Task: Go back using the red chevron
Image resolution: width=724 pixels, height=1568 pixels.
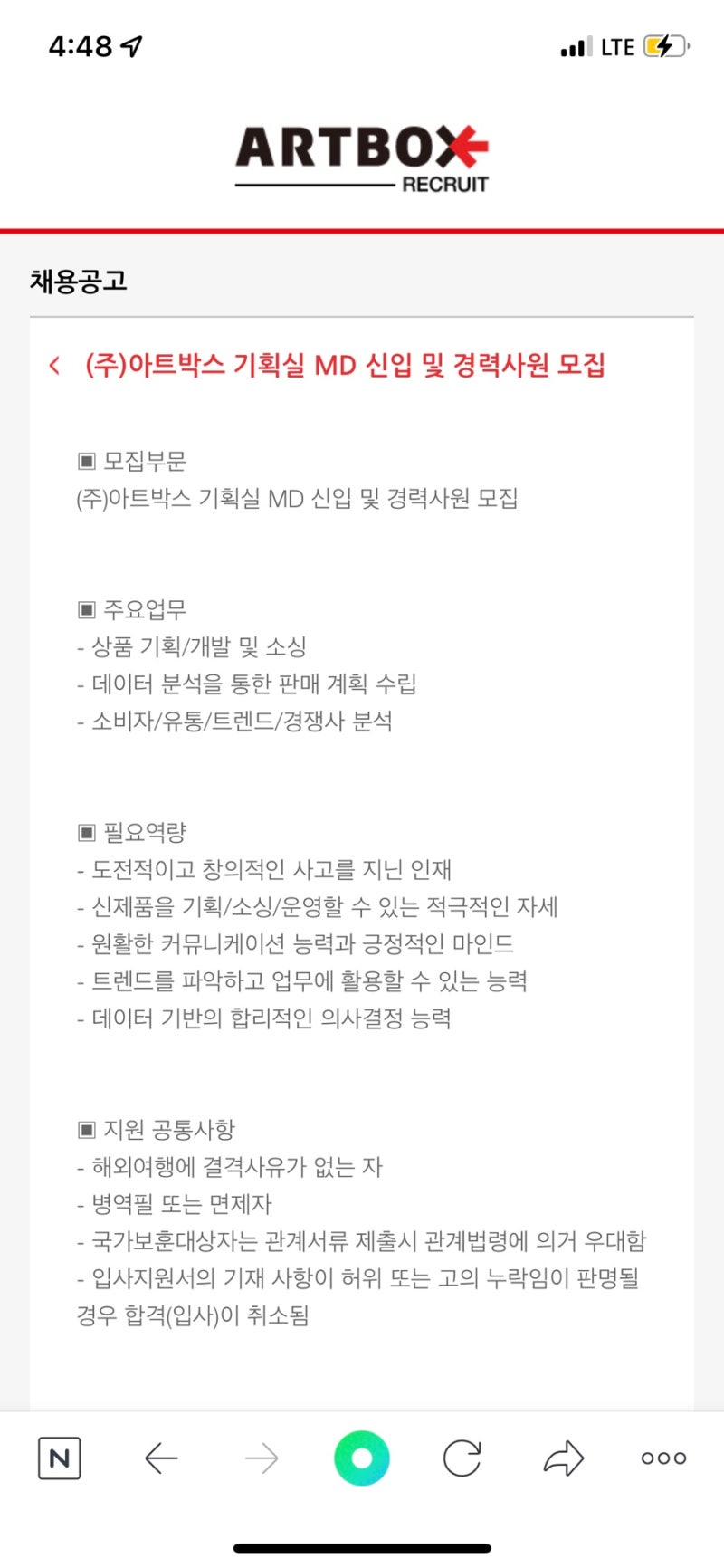Action: (55, 366)
